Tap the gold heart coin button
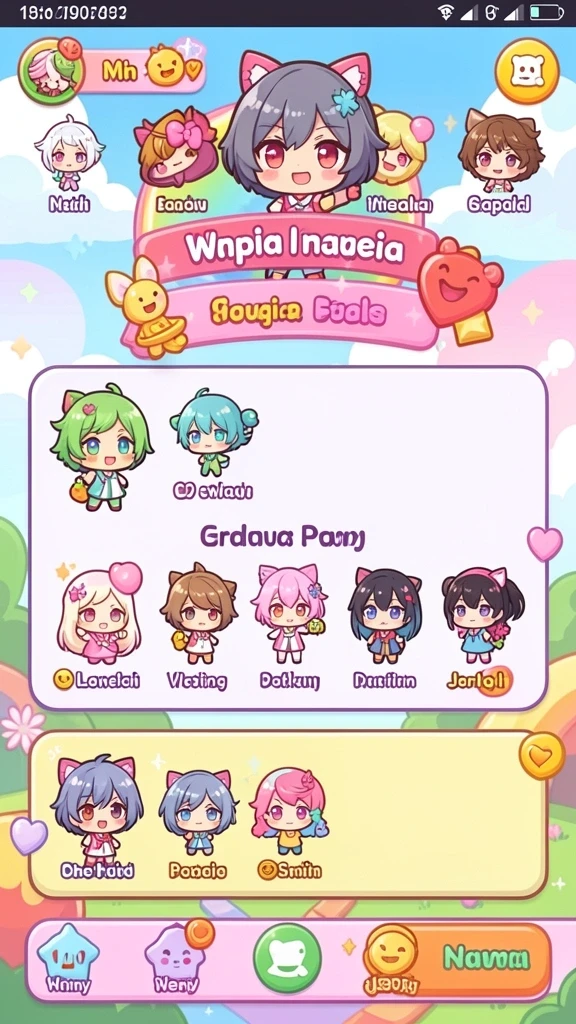 (541, 755)
